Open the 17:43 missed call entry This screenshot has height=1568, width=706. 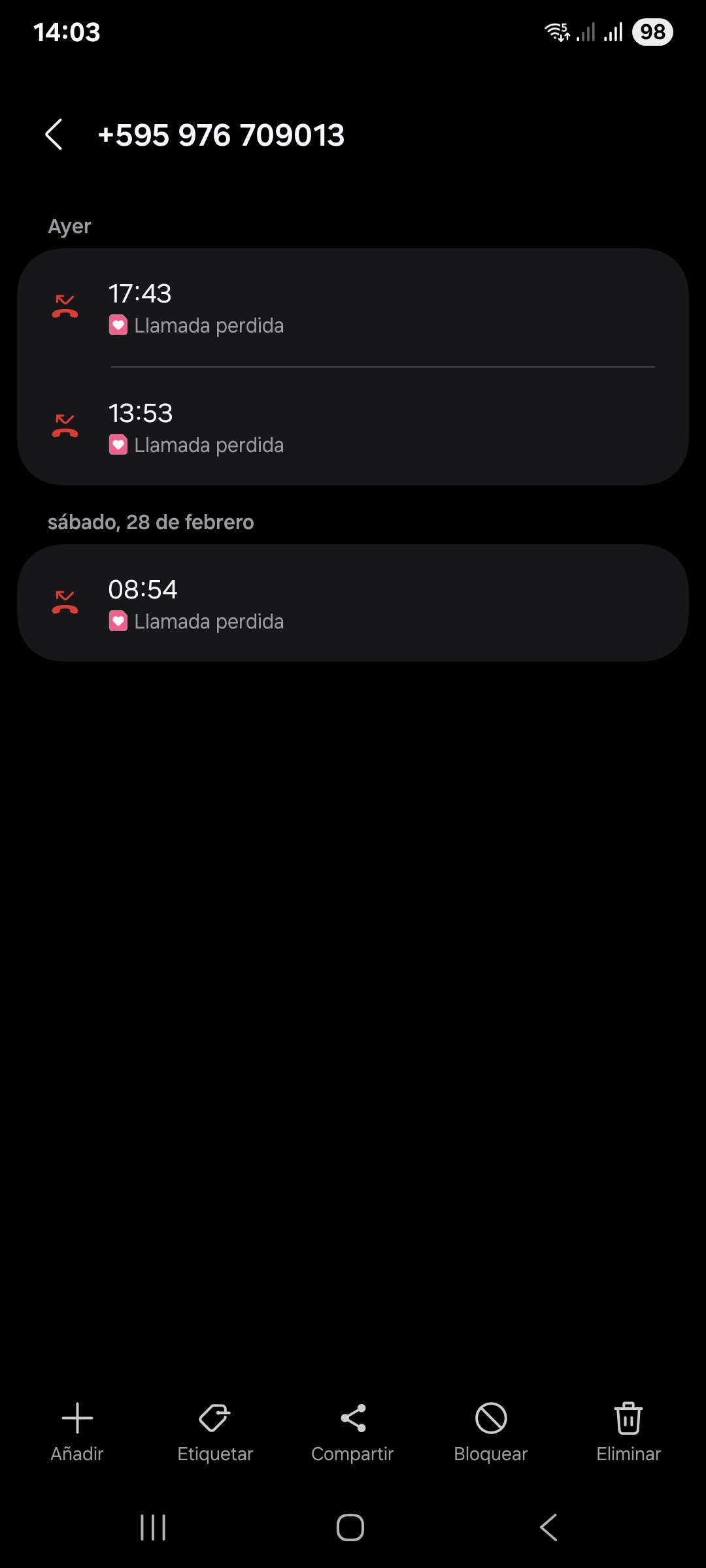click(x=353, y=308)
